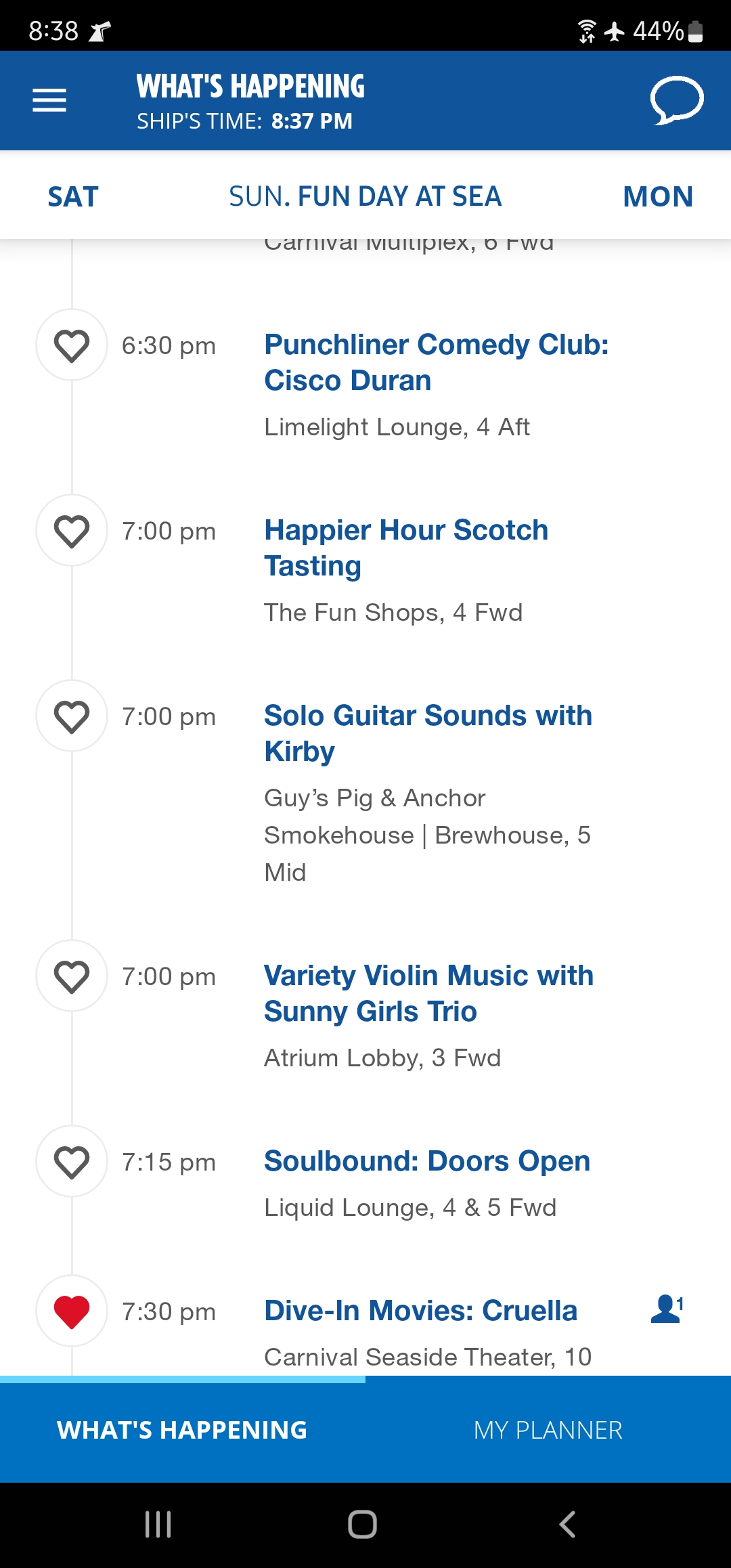Tap the attendee icon beside Cruella
The width and height of the screenshot is (731, 1568).
tap(667, 1309)
